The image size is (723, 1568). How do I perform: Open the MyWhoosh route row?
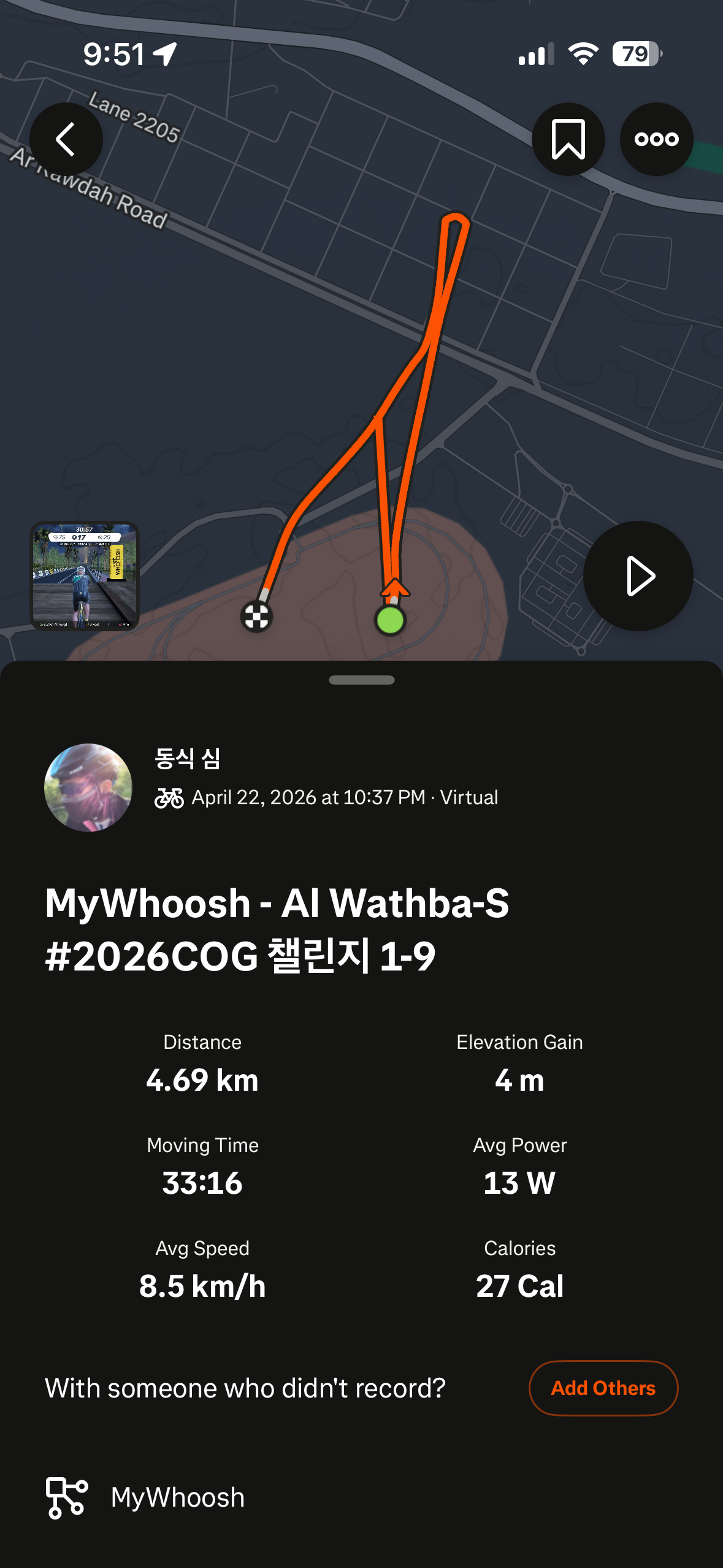[x=361, y=1497]
